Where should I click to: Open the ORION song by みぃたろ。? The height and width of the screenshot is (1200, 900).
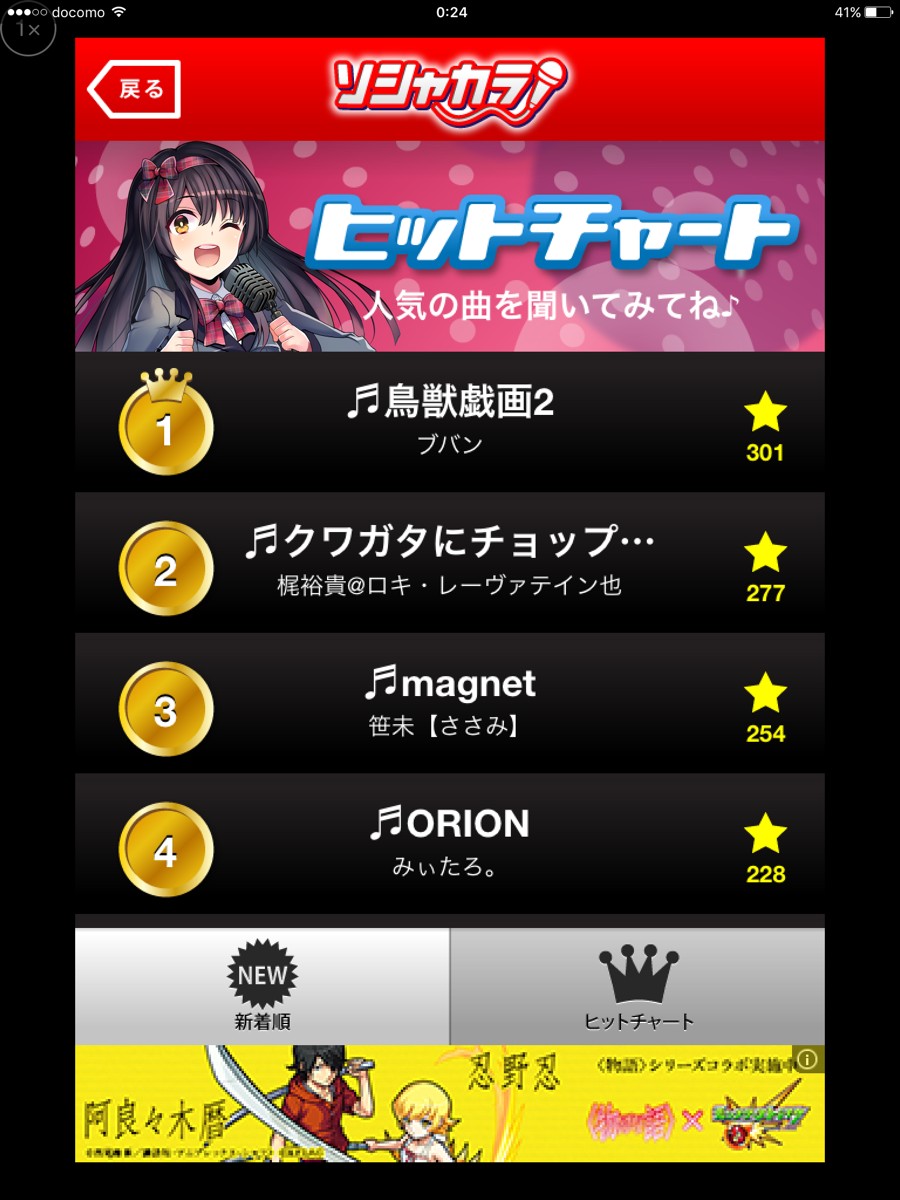(450, 843)
